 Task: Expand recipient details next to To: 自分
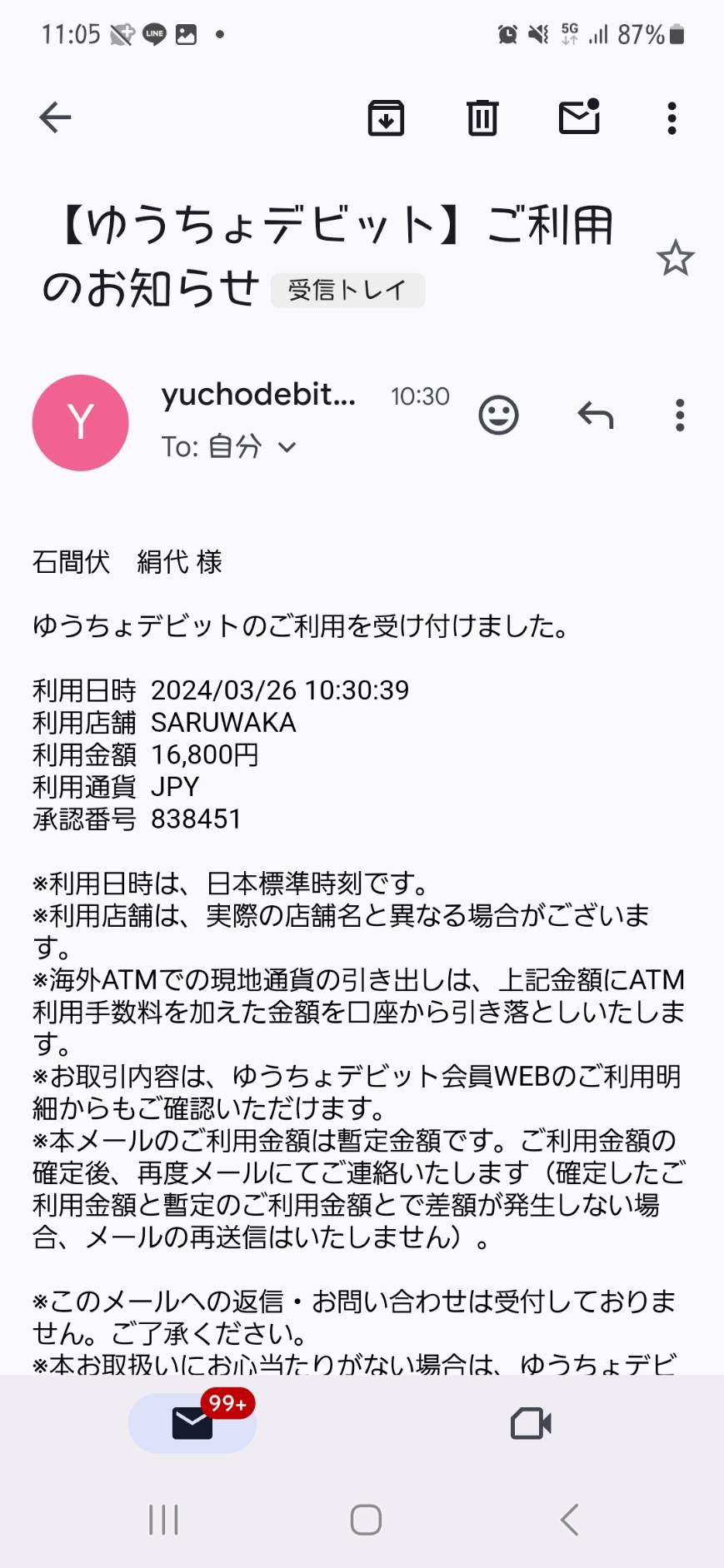tap(287, 447)
